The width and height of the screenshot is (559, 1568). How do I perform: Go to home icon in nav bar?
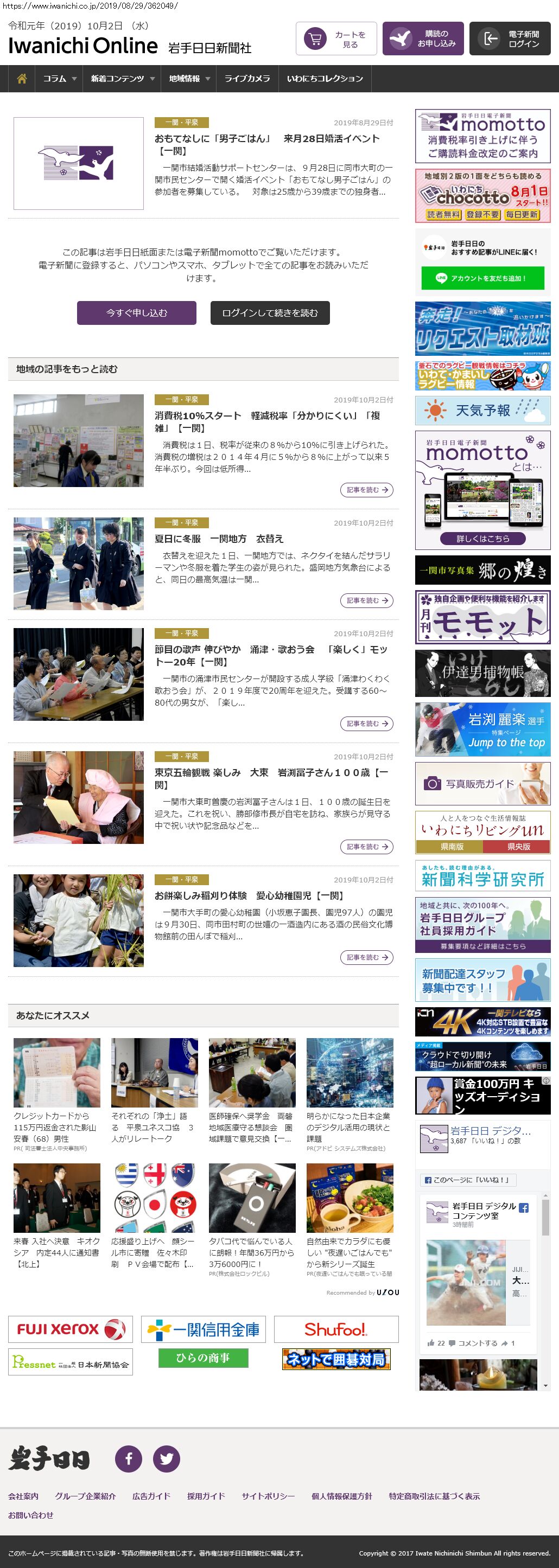click(x=21, y=79)
